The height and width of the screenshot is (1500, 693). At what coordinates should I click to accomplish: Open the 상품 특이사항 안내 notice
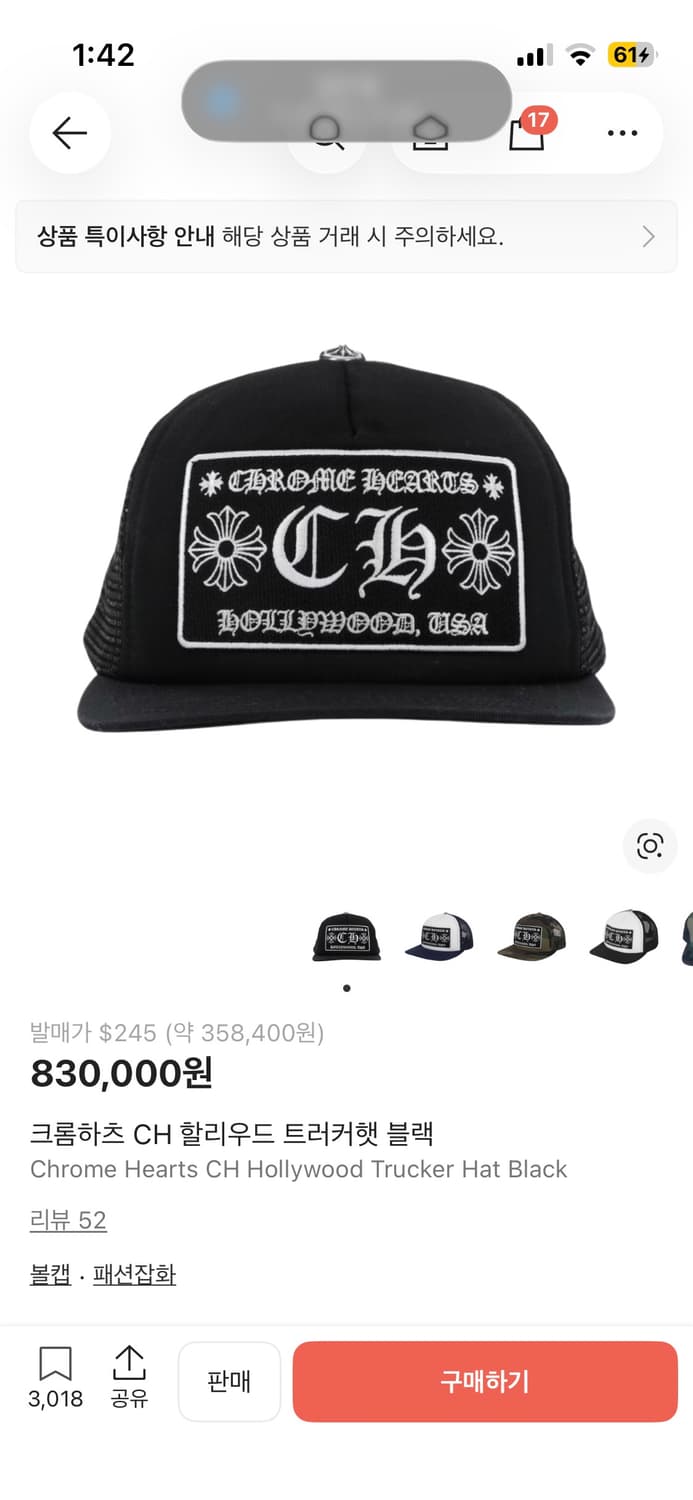pyautogui.click(x=346, y=237)
